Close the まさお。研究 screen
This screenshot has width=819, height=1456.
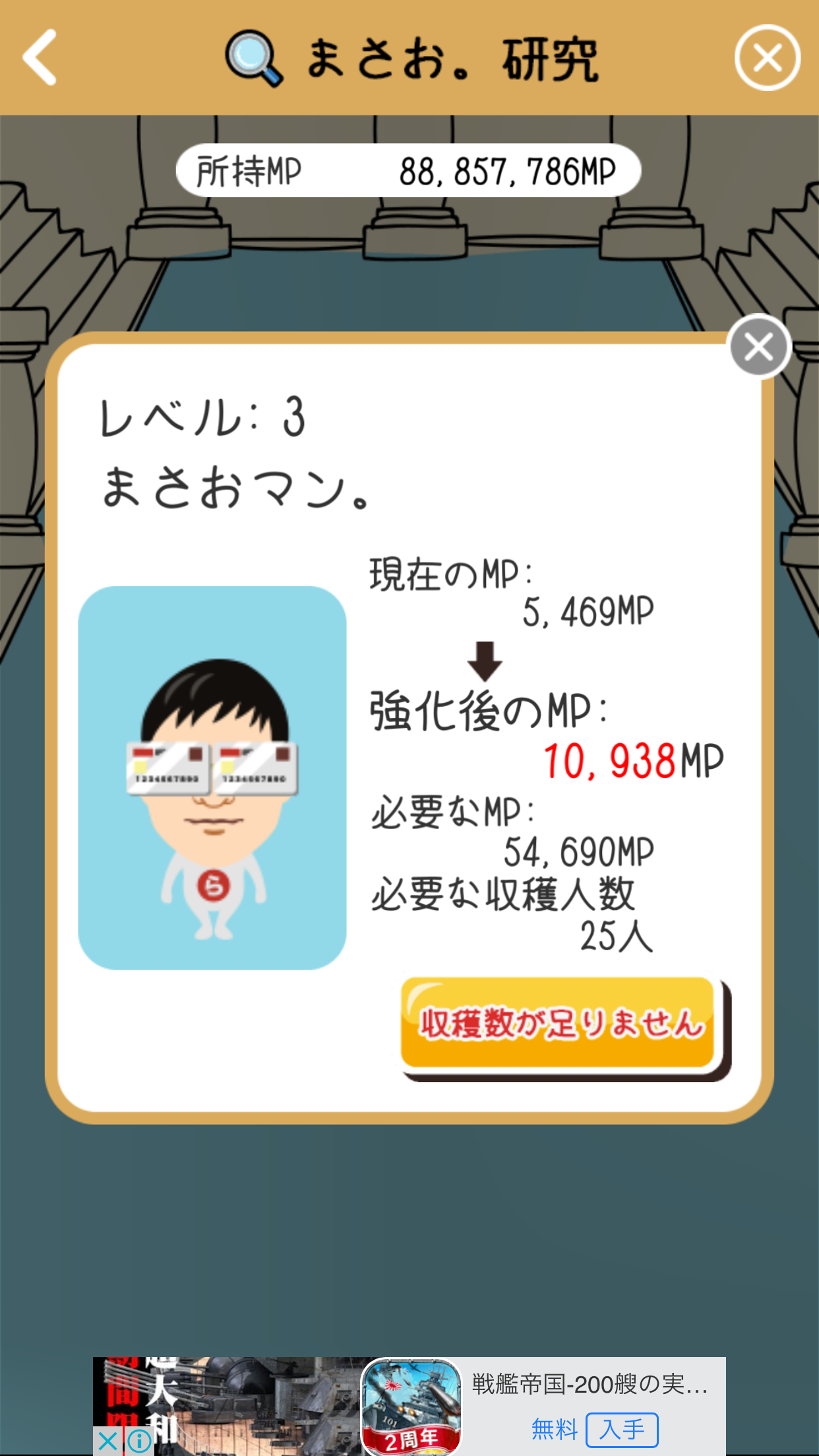[x=767, y=58]
